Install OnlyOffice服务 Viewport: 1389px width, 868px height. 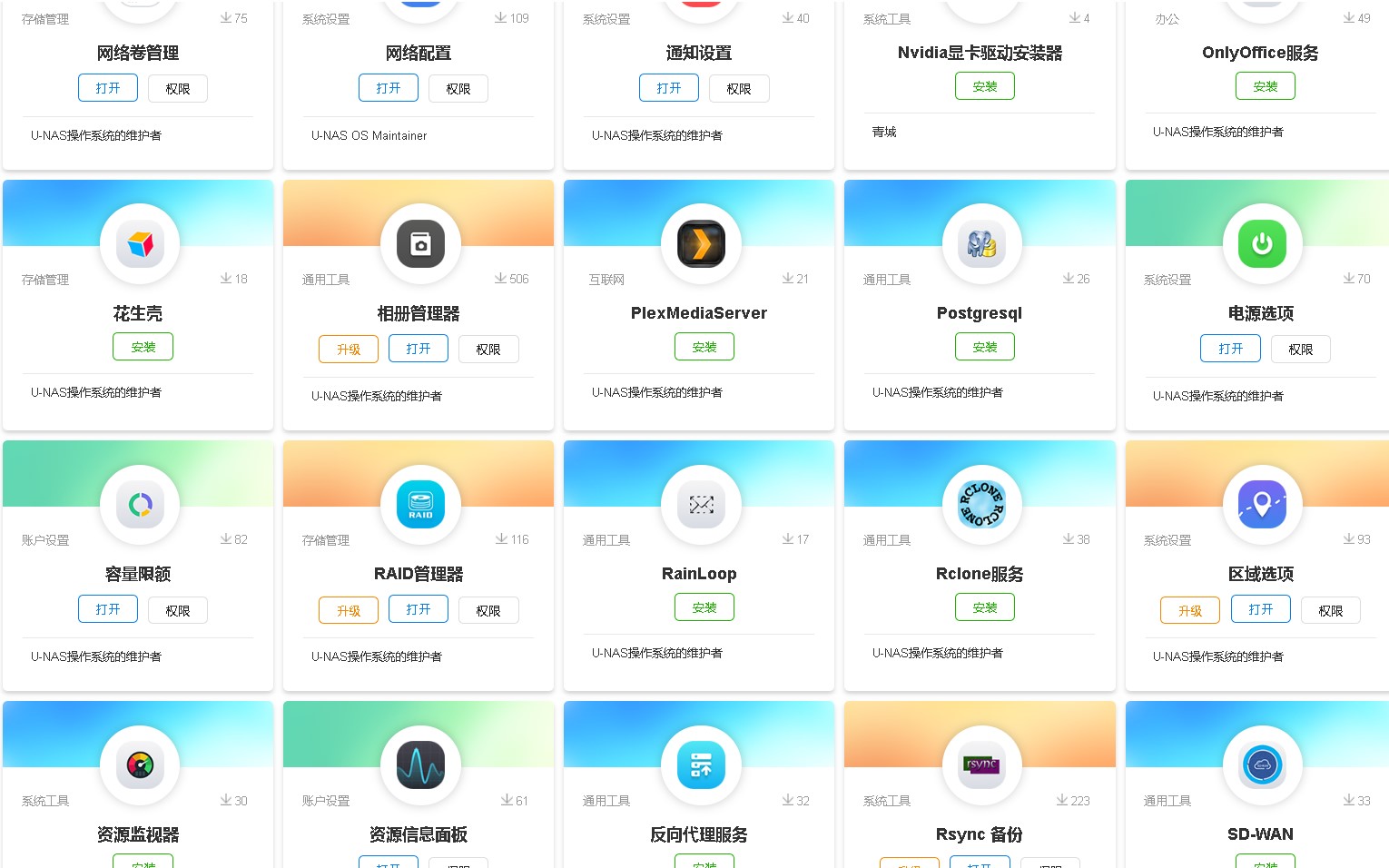1265,86
